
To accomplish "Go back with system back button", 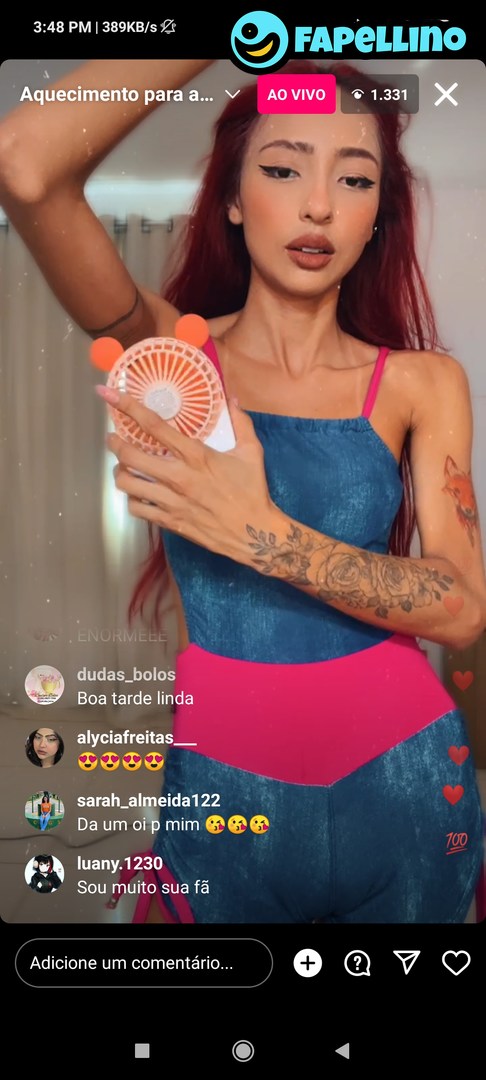I will [342, 1050].
